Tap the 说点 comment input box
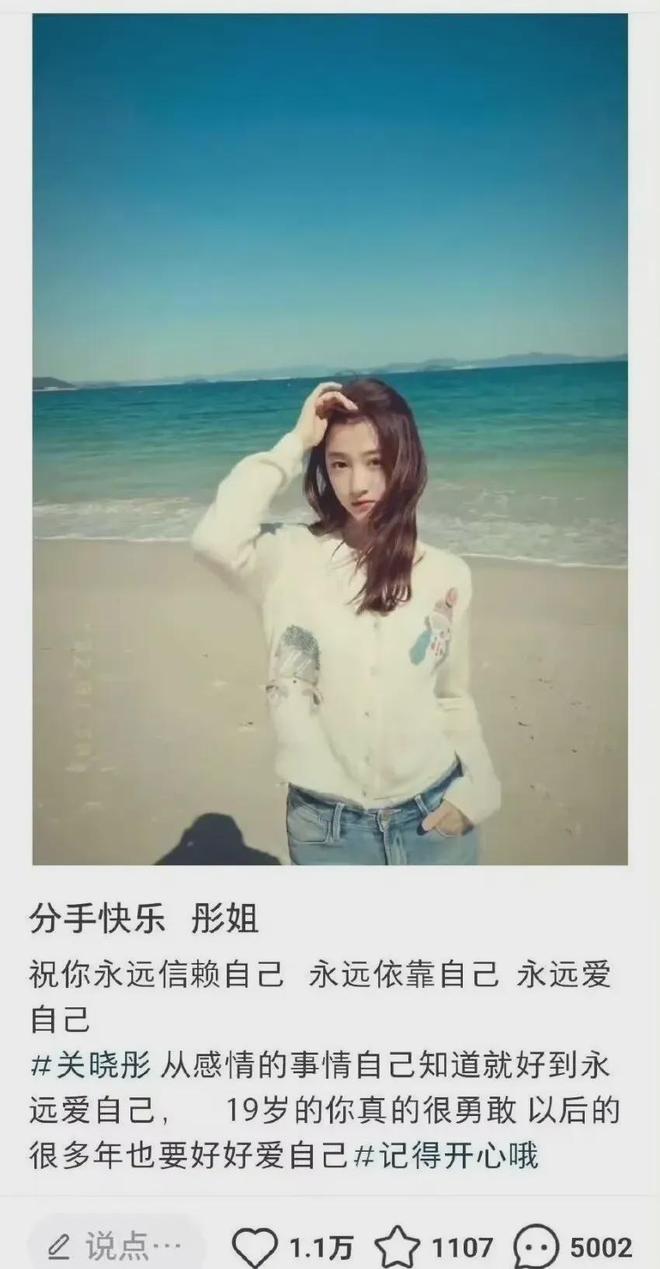 (x=116, y=1246)
